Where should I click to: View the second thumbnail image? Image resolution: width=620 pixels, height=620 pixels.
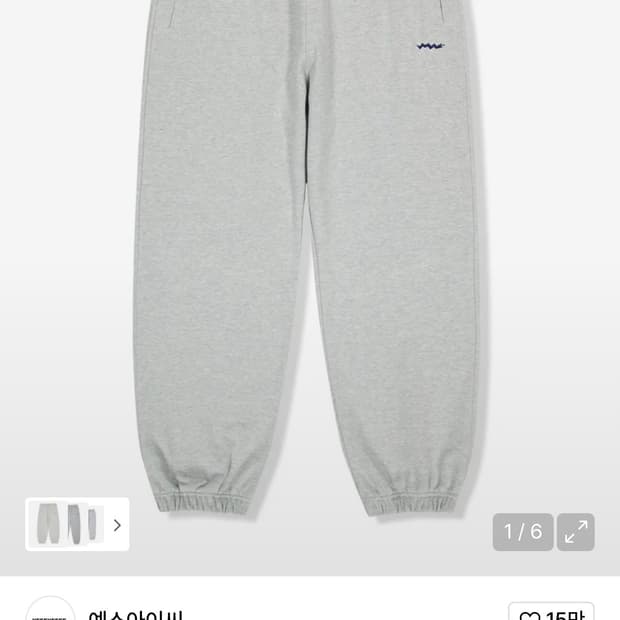coord(74,524)
